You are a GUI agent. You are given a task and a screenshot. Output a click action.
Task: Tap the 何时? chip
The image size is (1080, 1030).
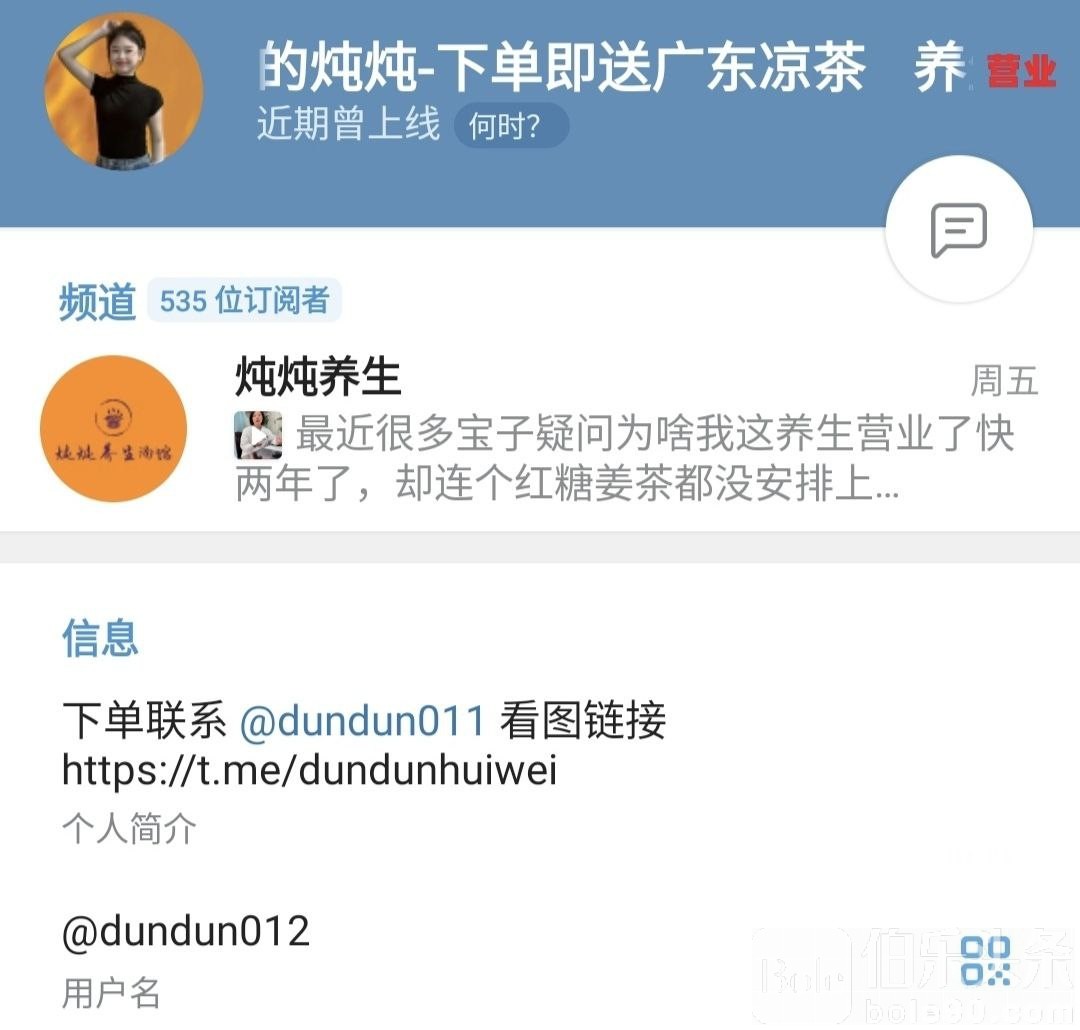(511, 127)
